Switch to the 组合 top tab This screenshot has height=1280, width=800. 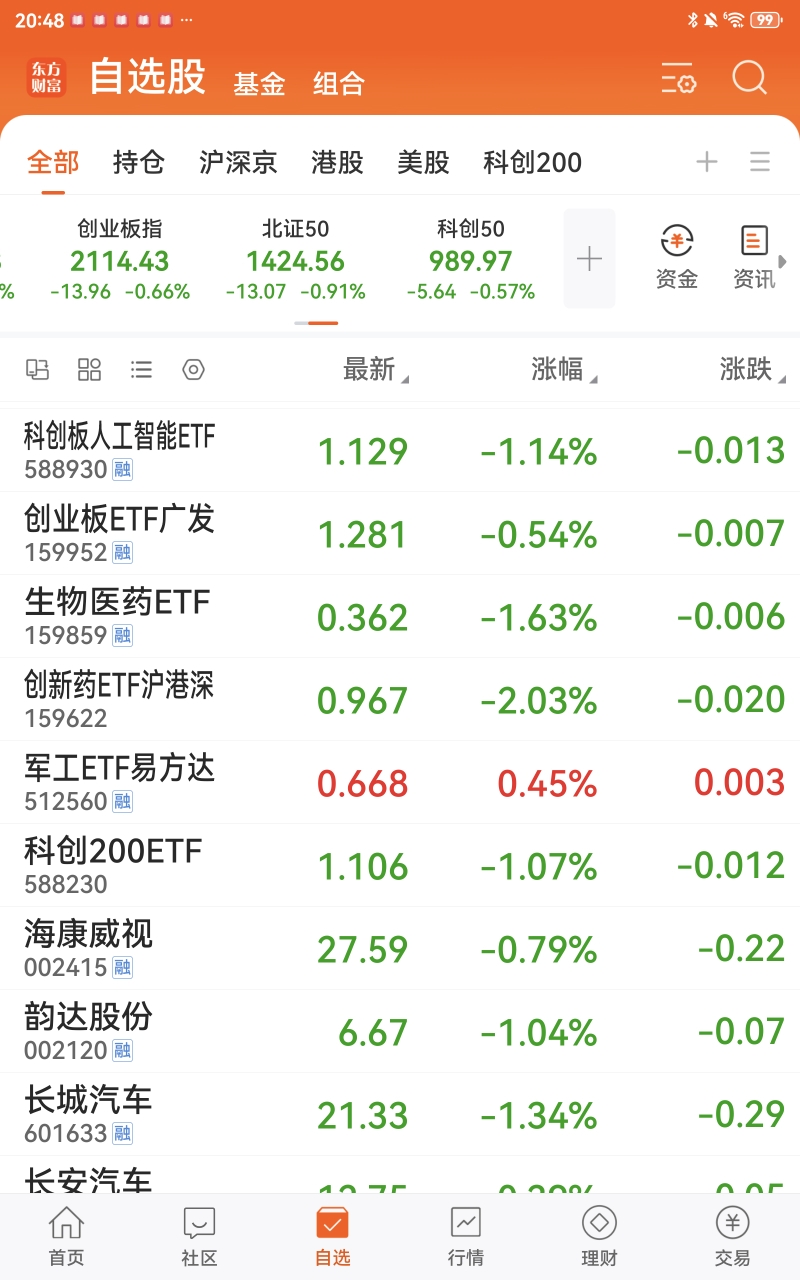click(x=339, y=83)
